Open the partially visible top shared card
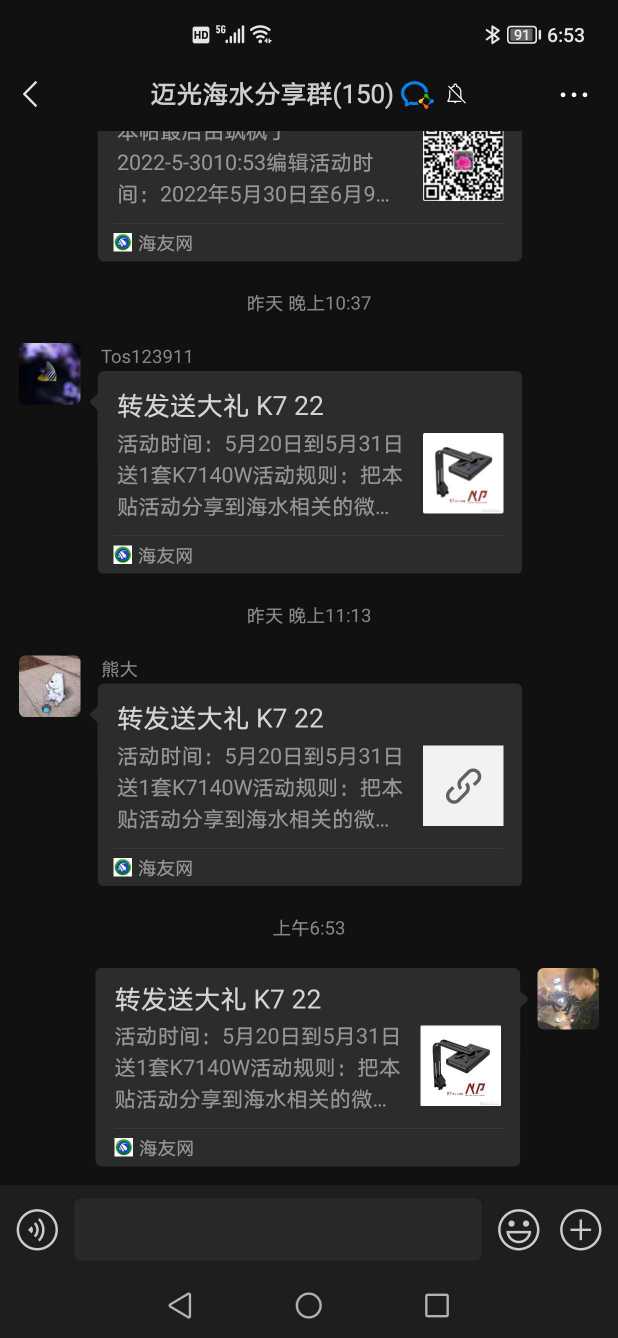 point(309,190)
